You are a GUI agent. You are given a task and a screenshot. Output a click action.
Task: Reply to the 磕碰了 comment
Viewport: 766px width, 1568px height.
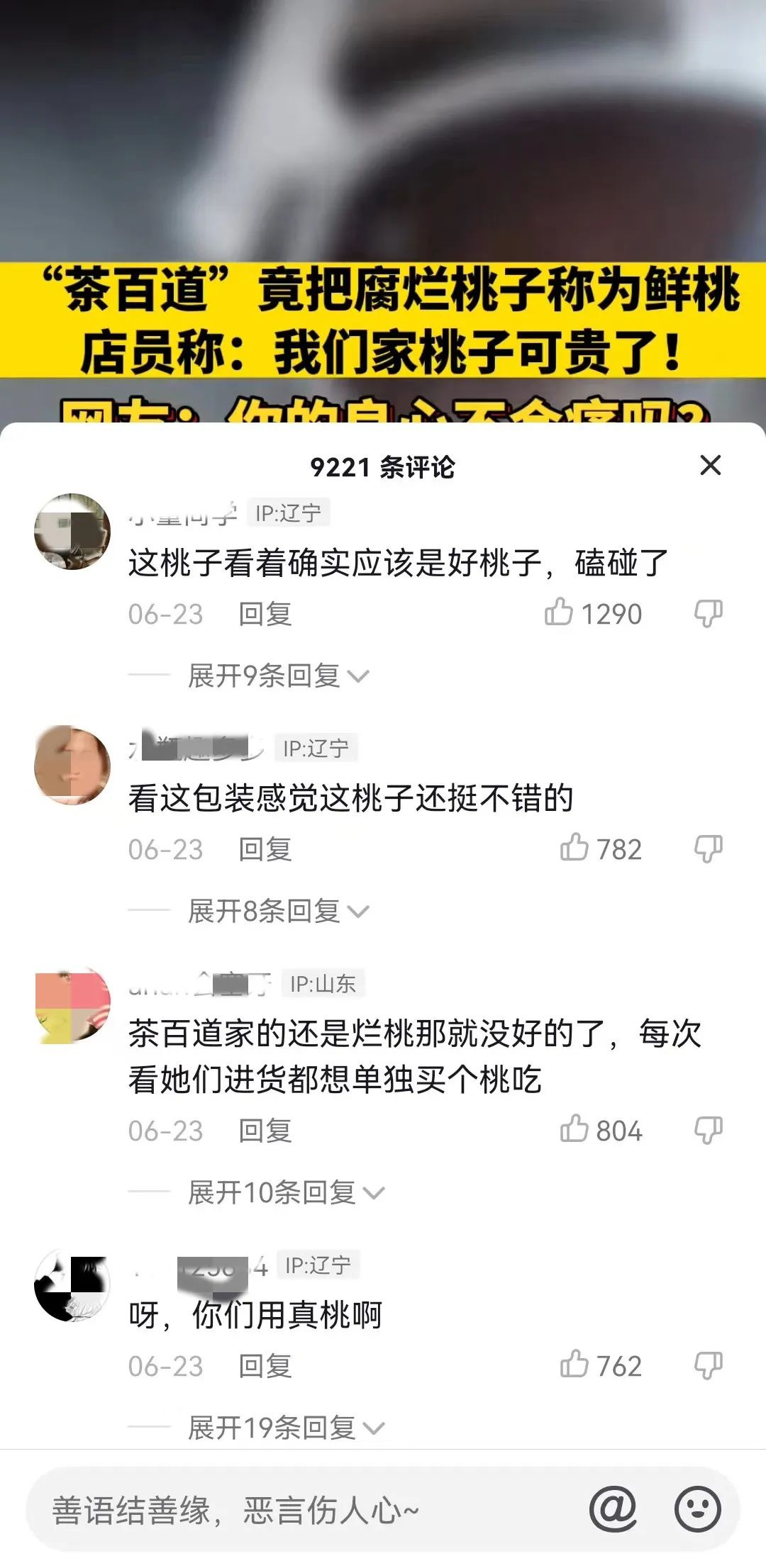pos(265,614)
